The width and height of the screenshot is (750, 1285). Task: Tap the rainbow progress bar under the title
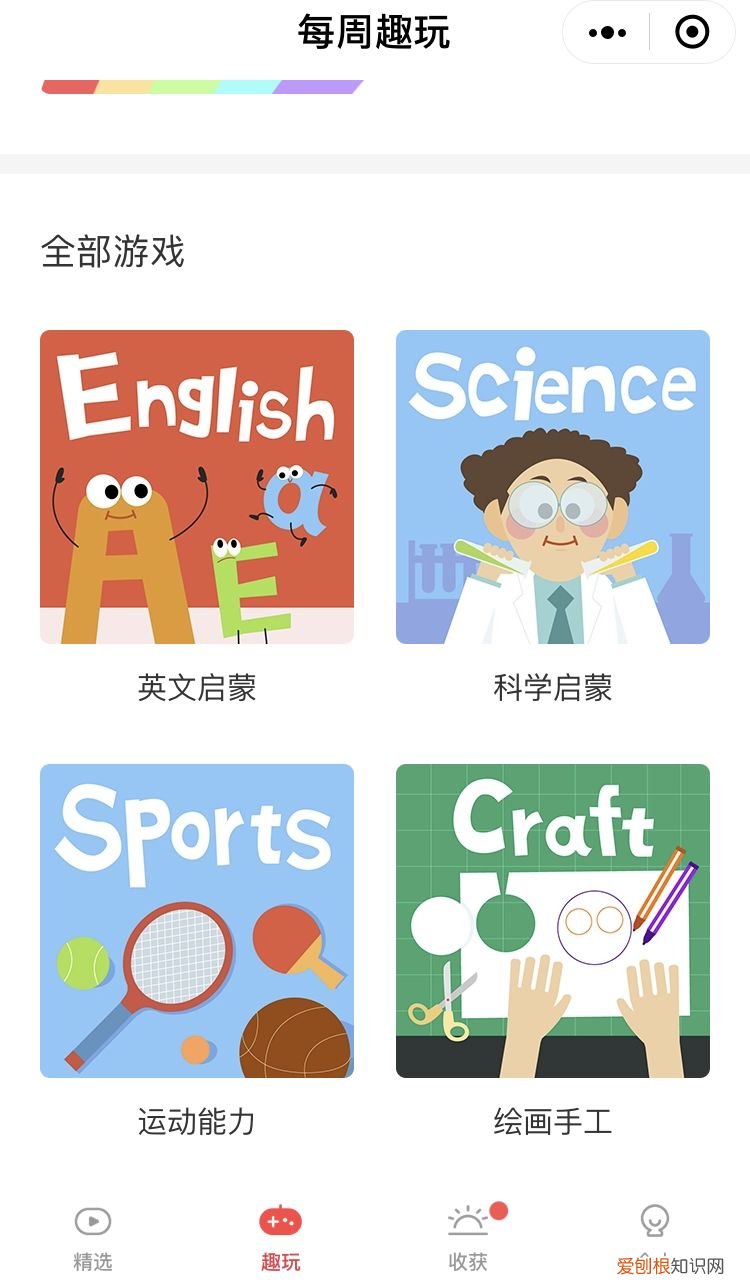click(x=200, y=87)
